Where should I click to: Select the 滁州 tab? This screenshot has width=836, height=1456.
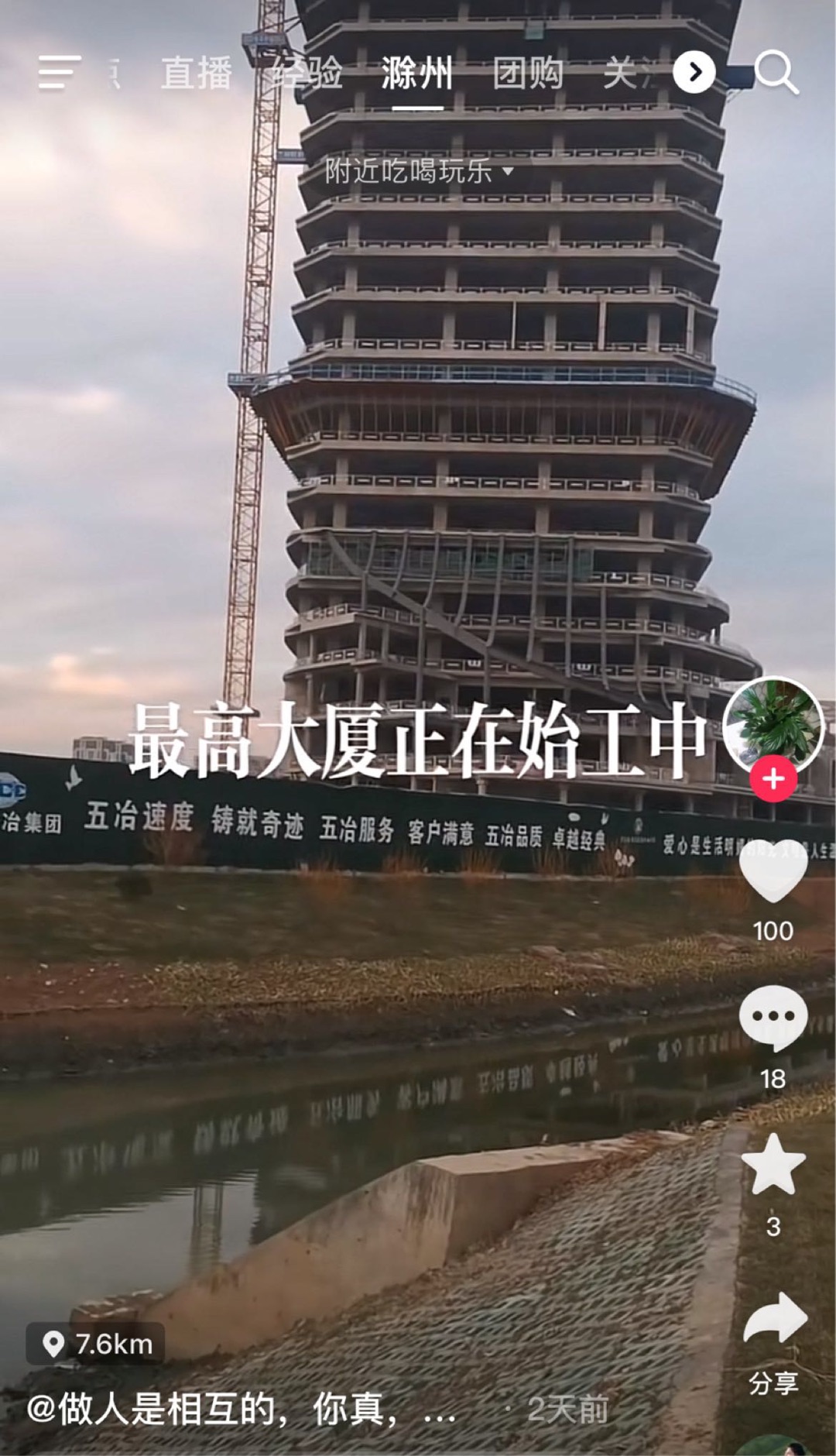coord(417,74)
